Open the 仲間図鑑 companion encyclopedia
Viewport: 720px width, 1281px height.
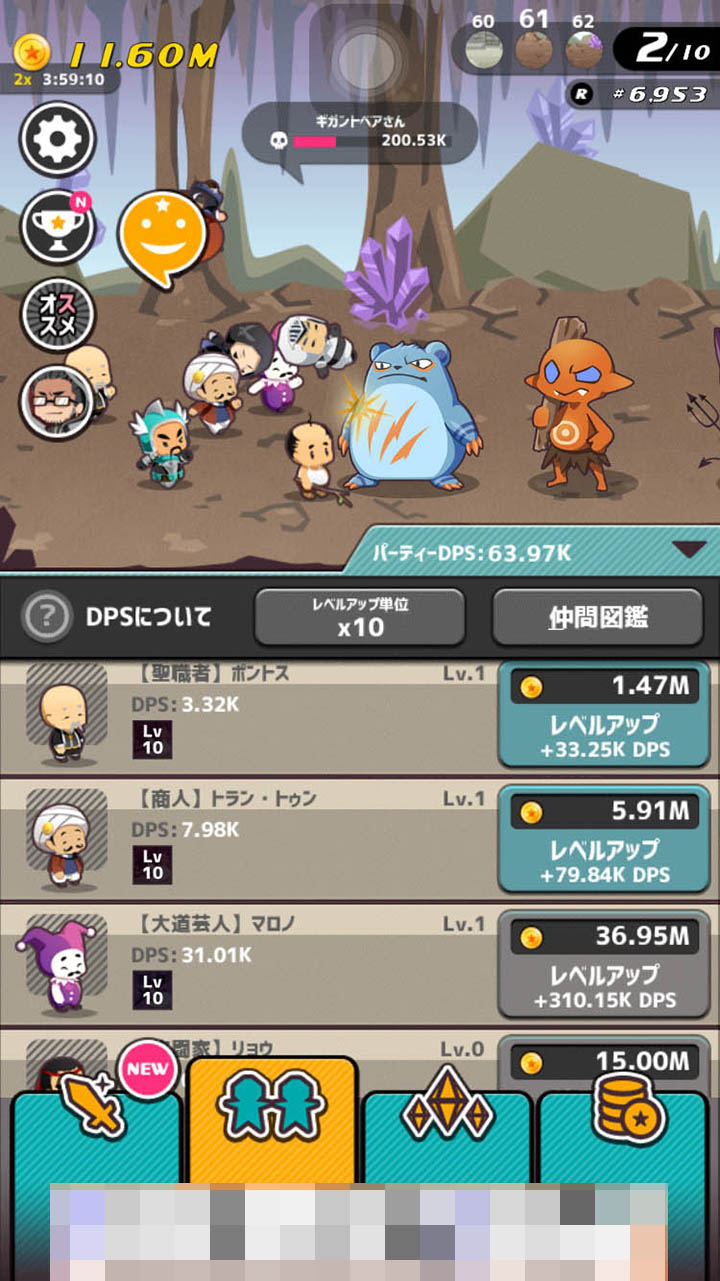tap(597, 617)
